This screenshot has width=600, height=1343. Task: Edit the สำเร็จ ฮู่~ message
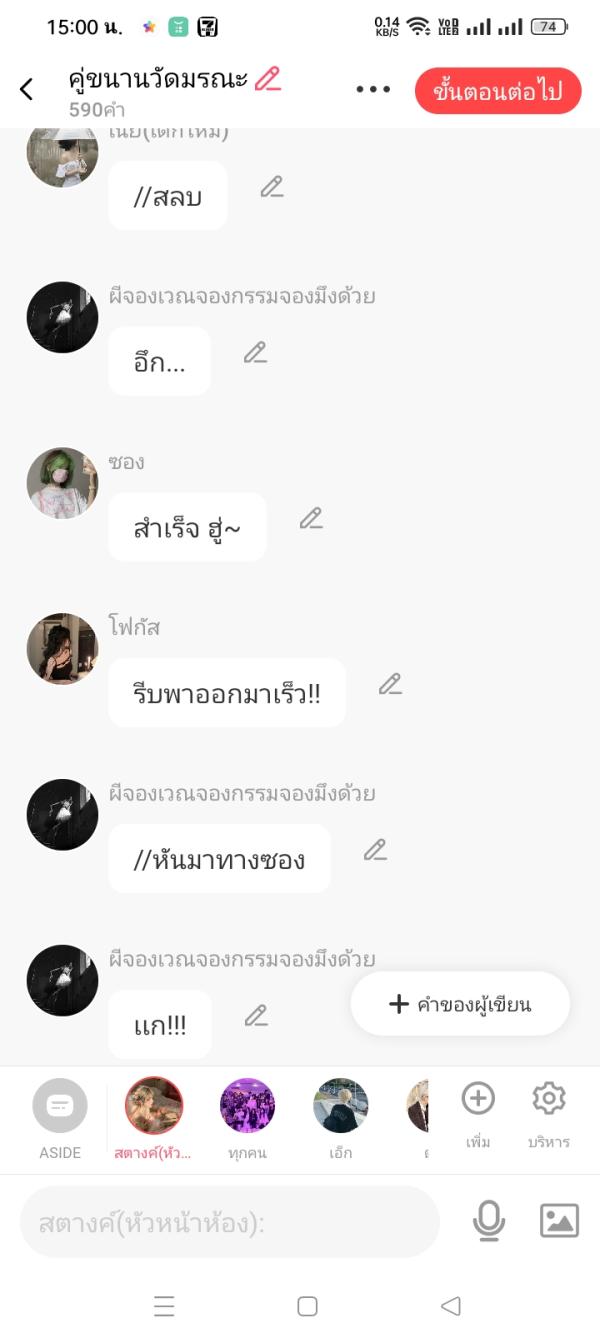coord(311,519)
